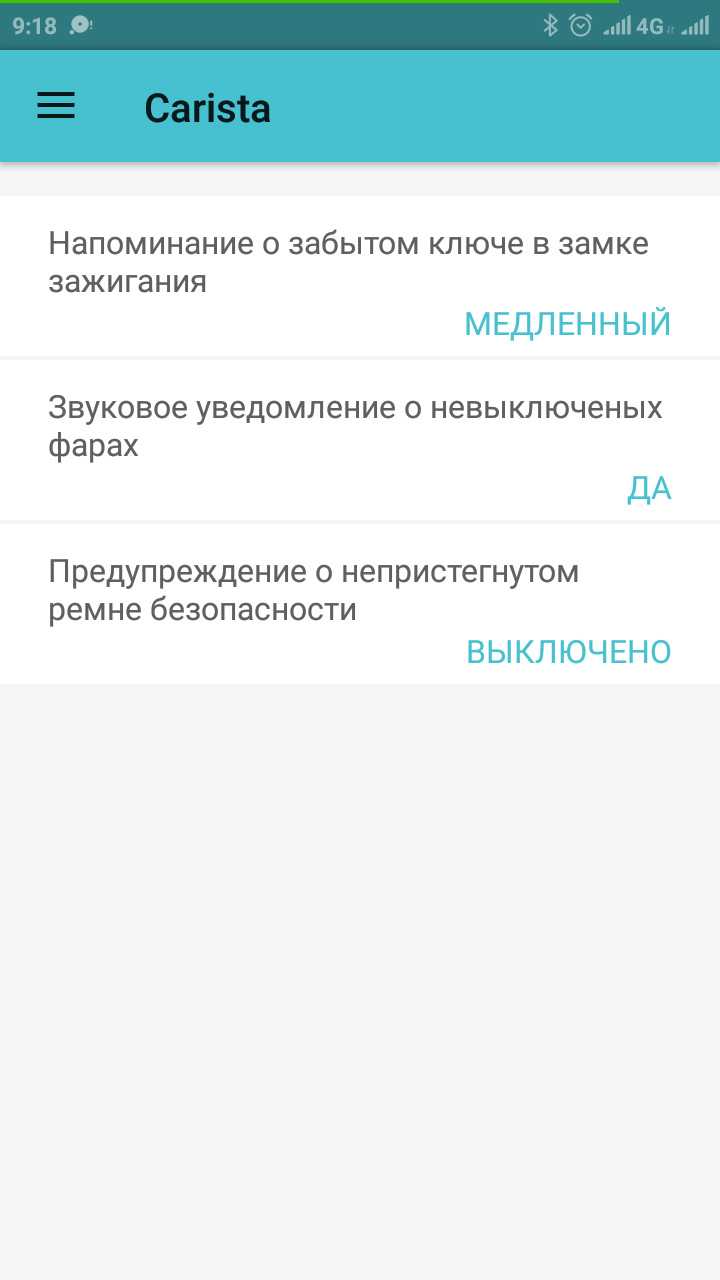Open the headlights-on sound notification setting

click(360, 440)
